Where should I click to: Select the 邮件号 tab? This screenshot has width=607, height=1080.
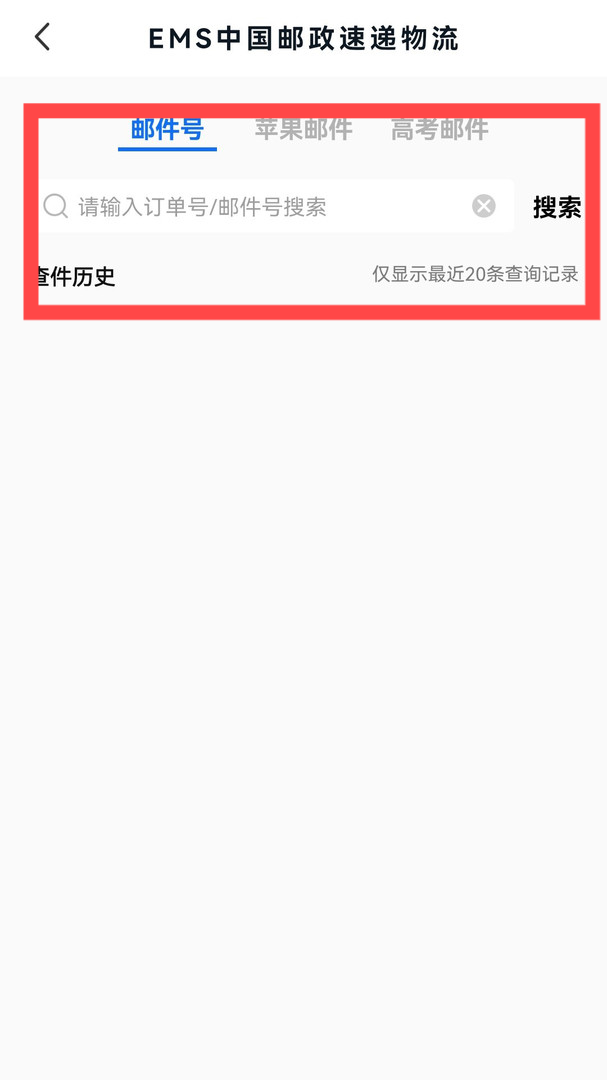167,129
